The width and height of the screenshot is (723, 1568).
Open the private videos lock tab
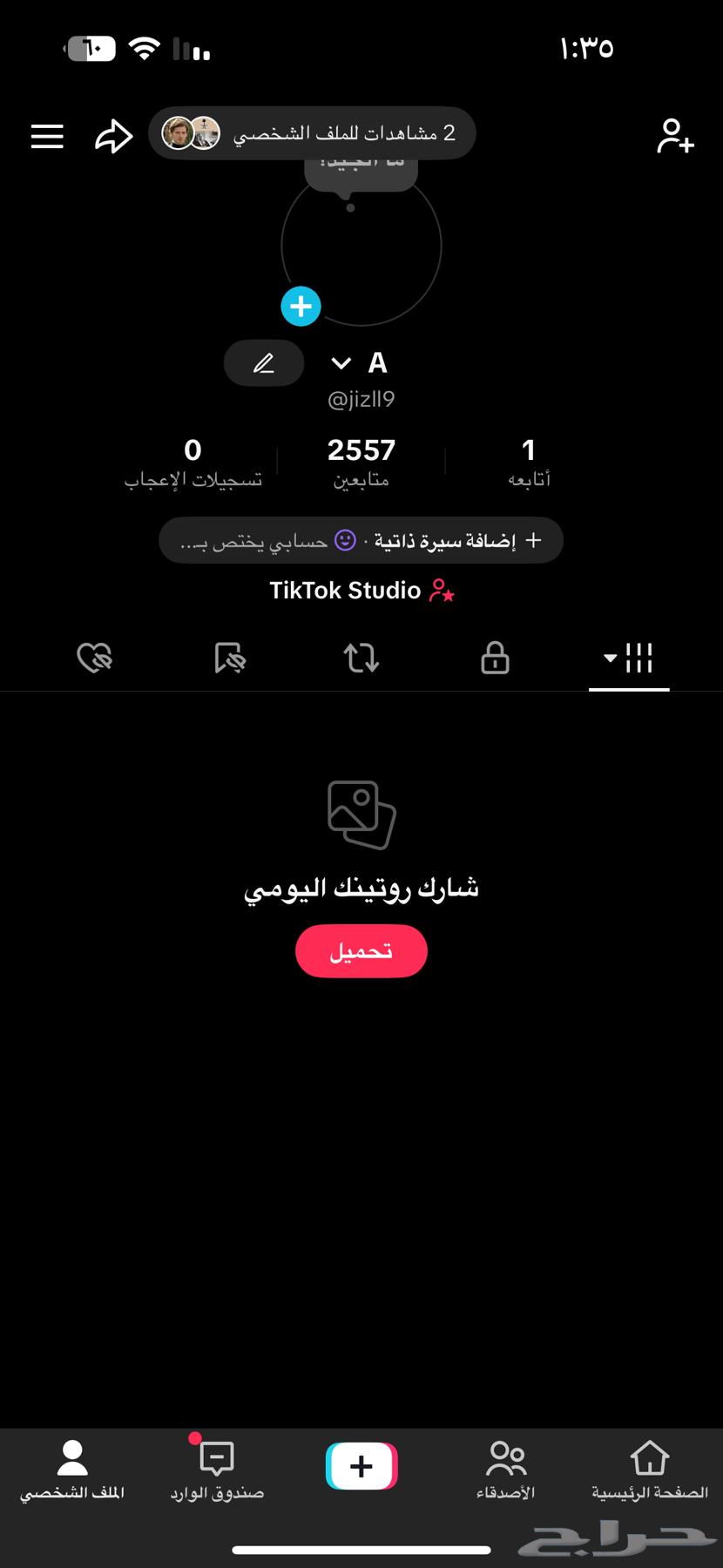coord(494,659)
